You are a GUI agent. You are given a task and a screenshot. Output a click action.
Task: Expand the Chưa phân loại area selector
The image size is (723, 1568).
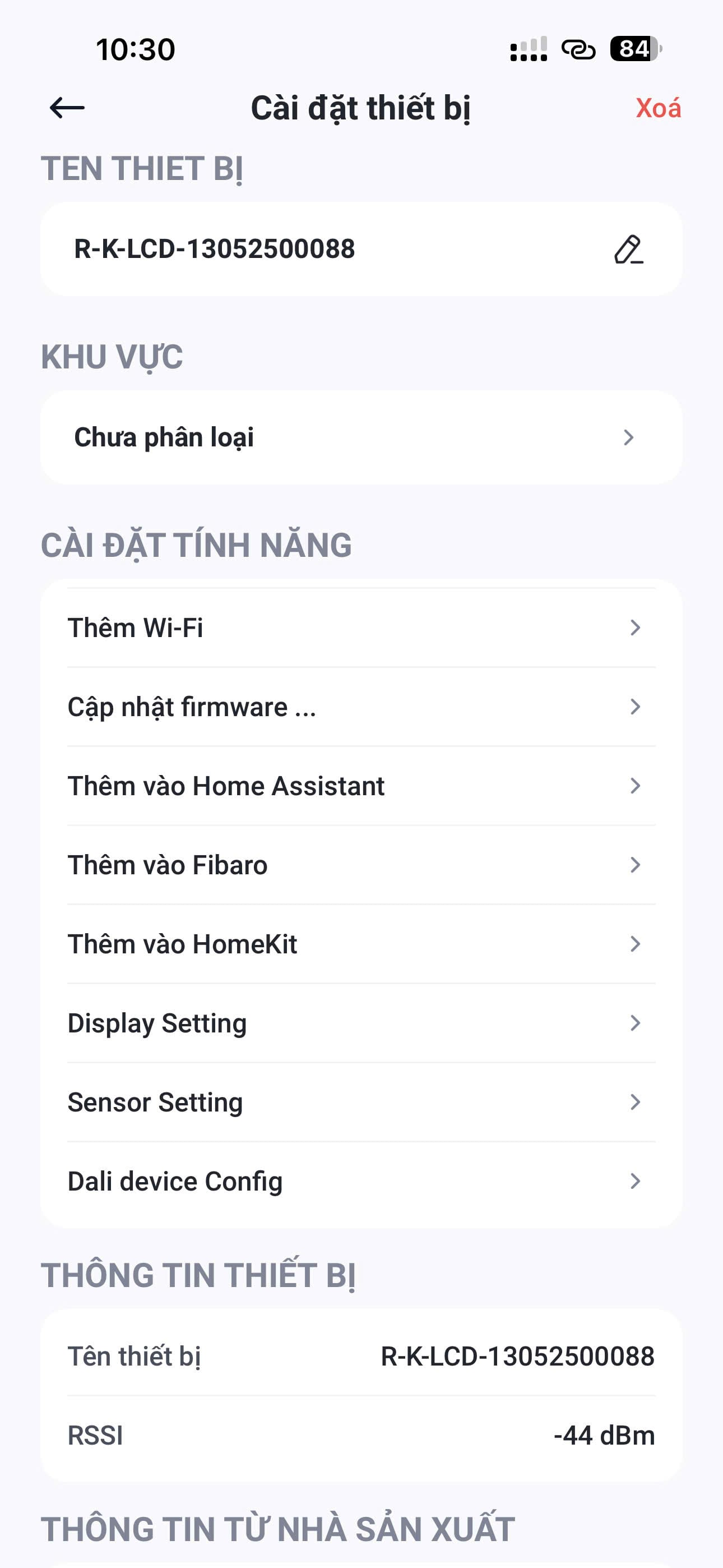point(361,437)
